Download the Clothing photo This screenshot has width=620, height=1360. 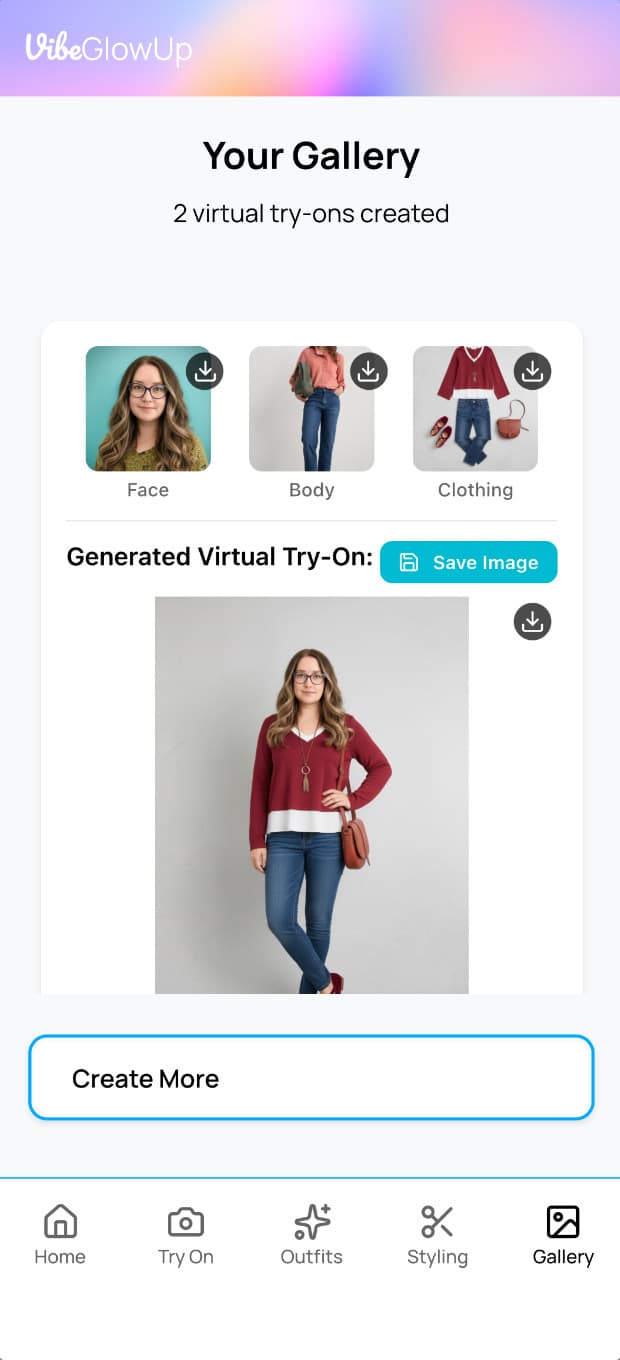pyautogui.click(x=532, y=371)
